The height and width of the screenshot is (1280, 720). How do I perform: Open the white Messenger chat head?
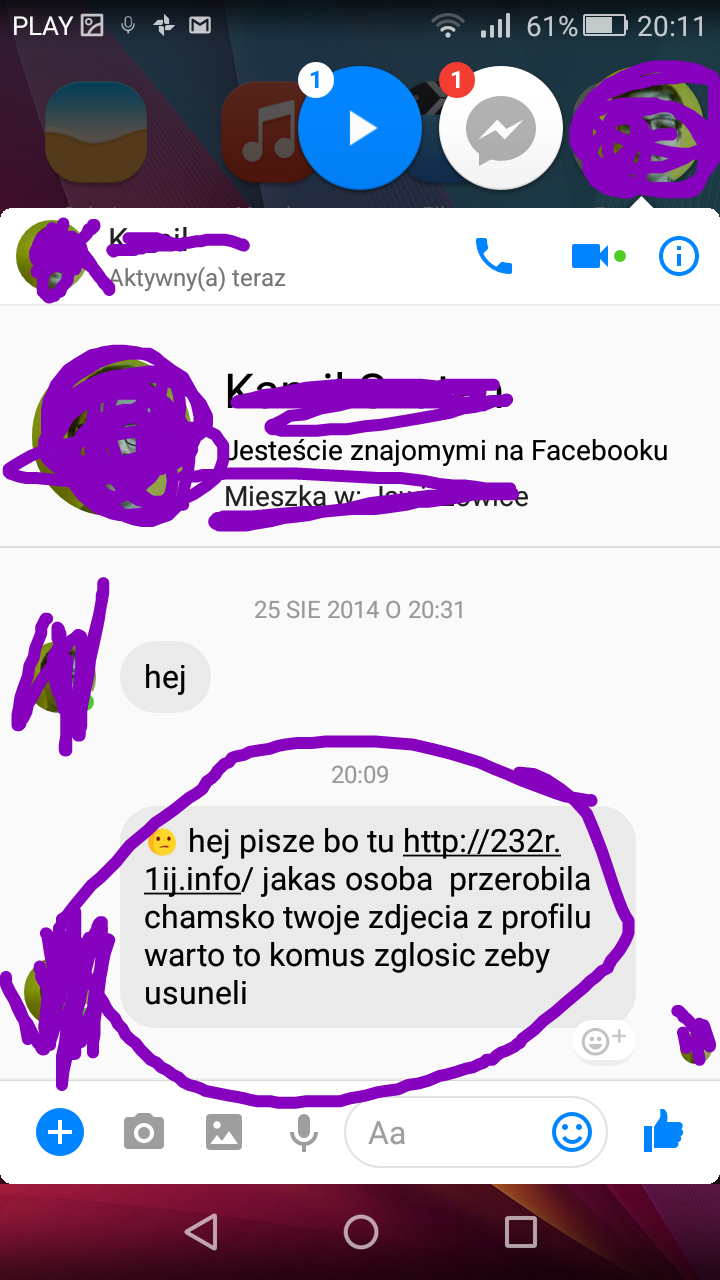click(x=500, y=128)
